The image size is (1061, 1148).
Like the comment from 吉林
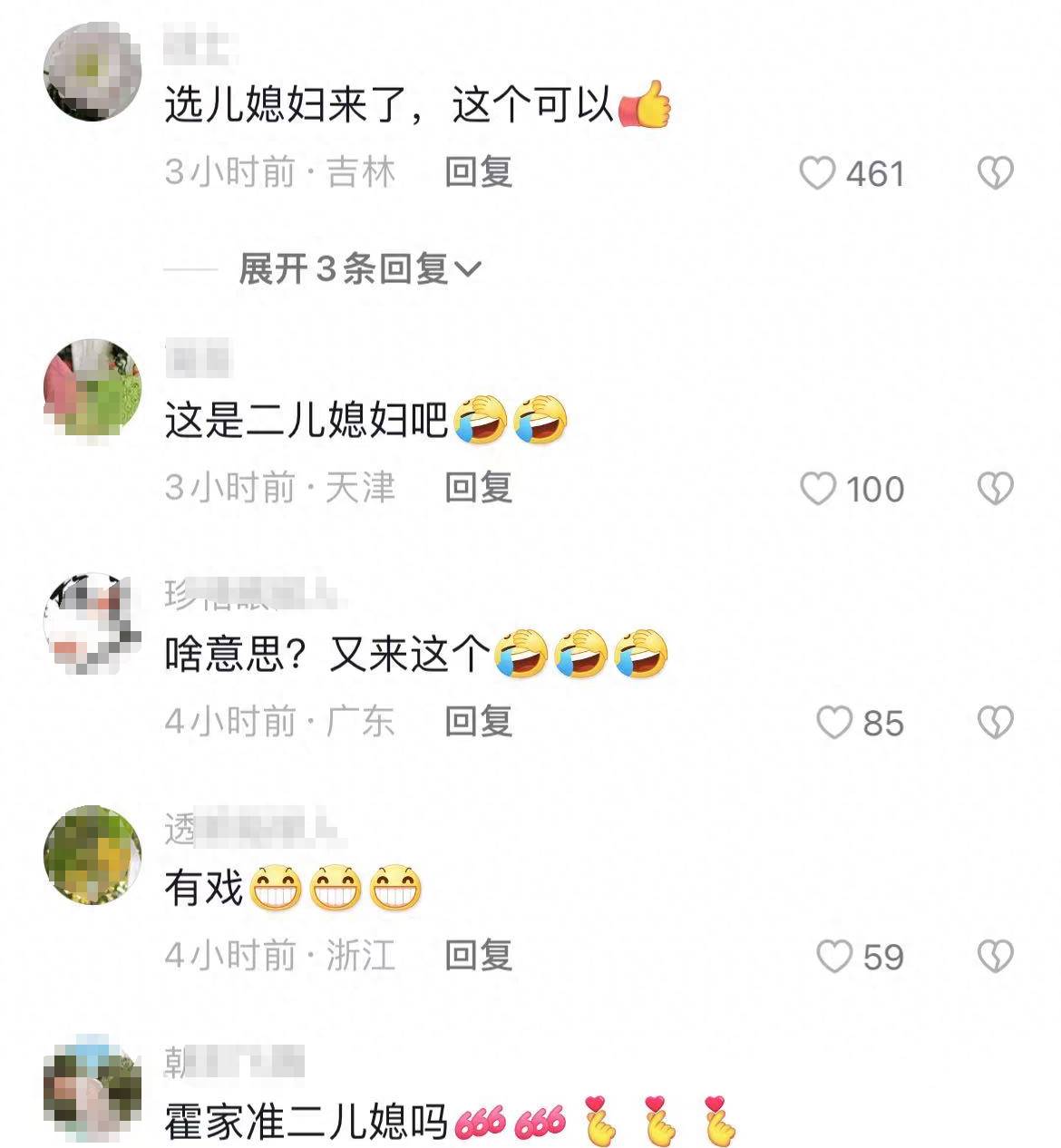tap(817, 172)
